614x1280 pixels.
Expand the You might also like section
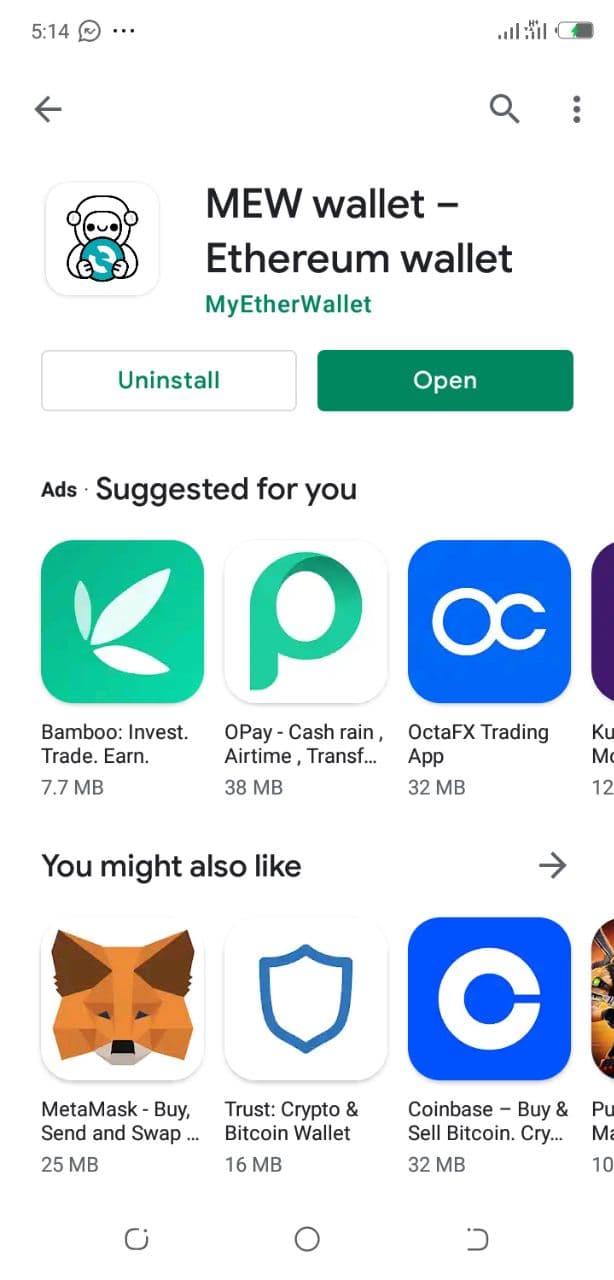coord(552,865)
